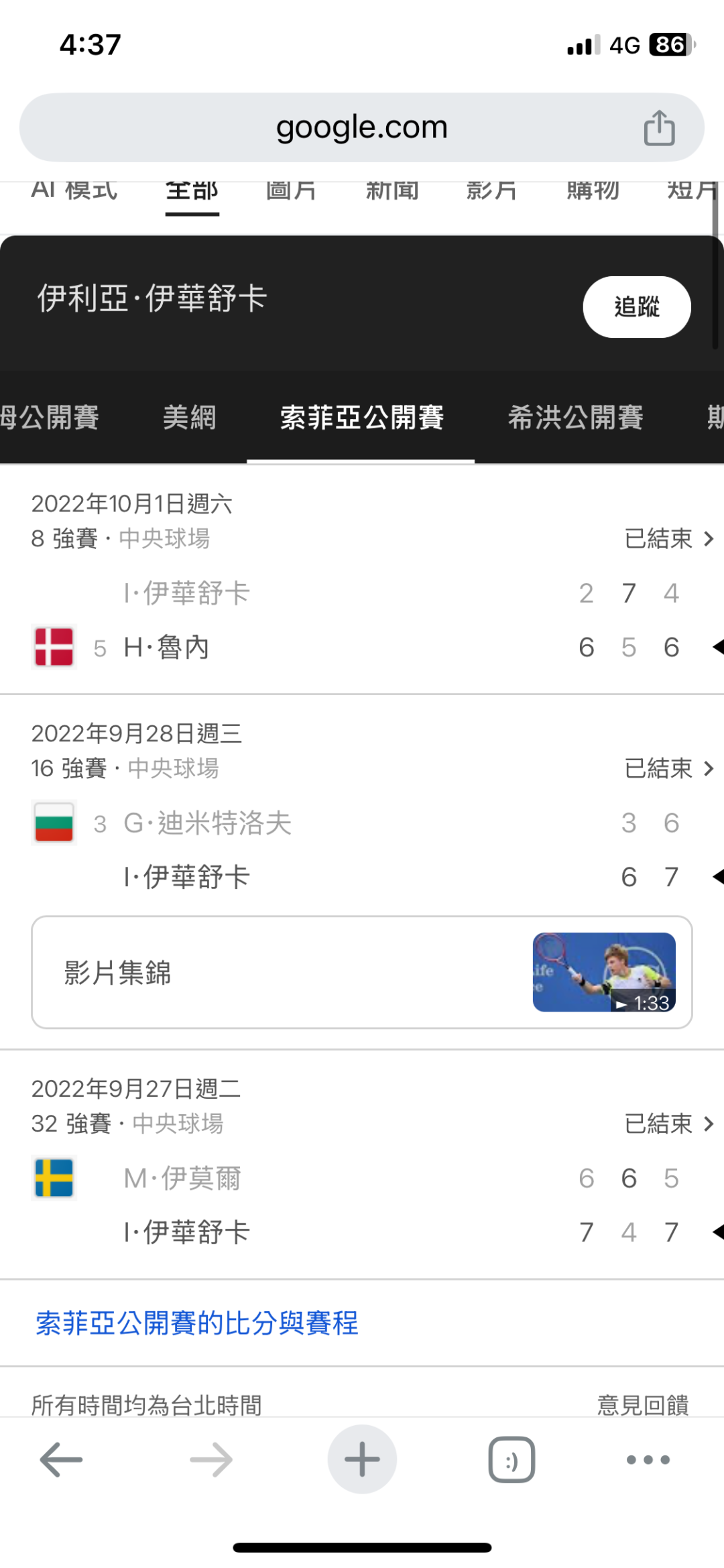Image resolution: width=724 pixels, height=1568 pixels.
Task: Follow 伊利亞·伊華舒卡 with the 追蹤 button
Action: click(x=636, y=307)
